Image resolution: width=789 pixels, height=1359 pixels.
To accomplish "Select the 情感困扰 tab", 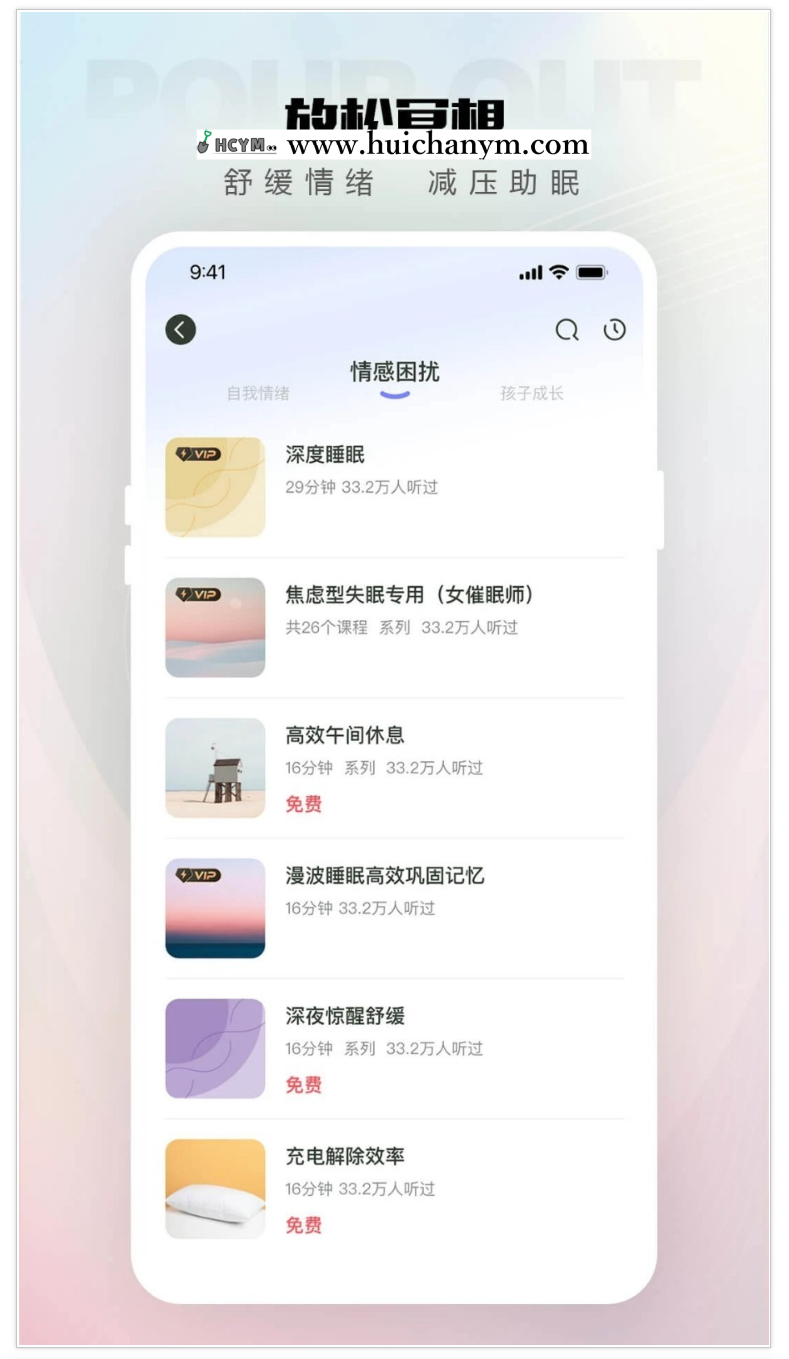I will click(395, 369).
